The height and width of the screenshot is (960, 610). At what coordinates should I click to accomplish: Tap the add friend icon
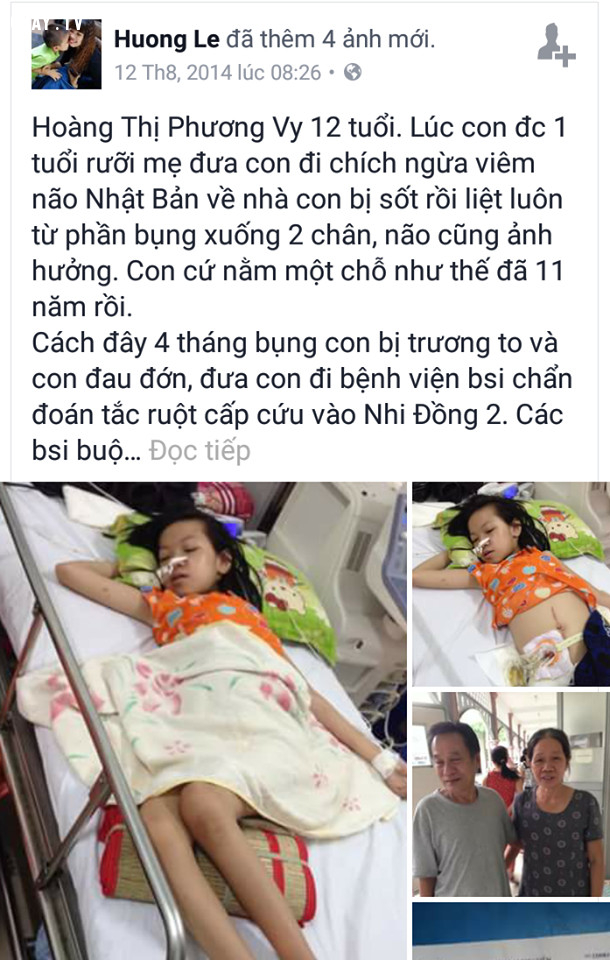click(556, 45)
